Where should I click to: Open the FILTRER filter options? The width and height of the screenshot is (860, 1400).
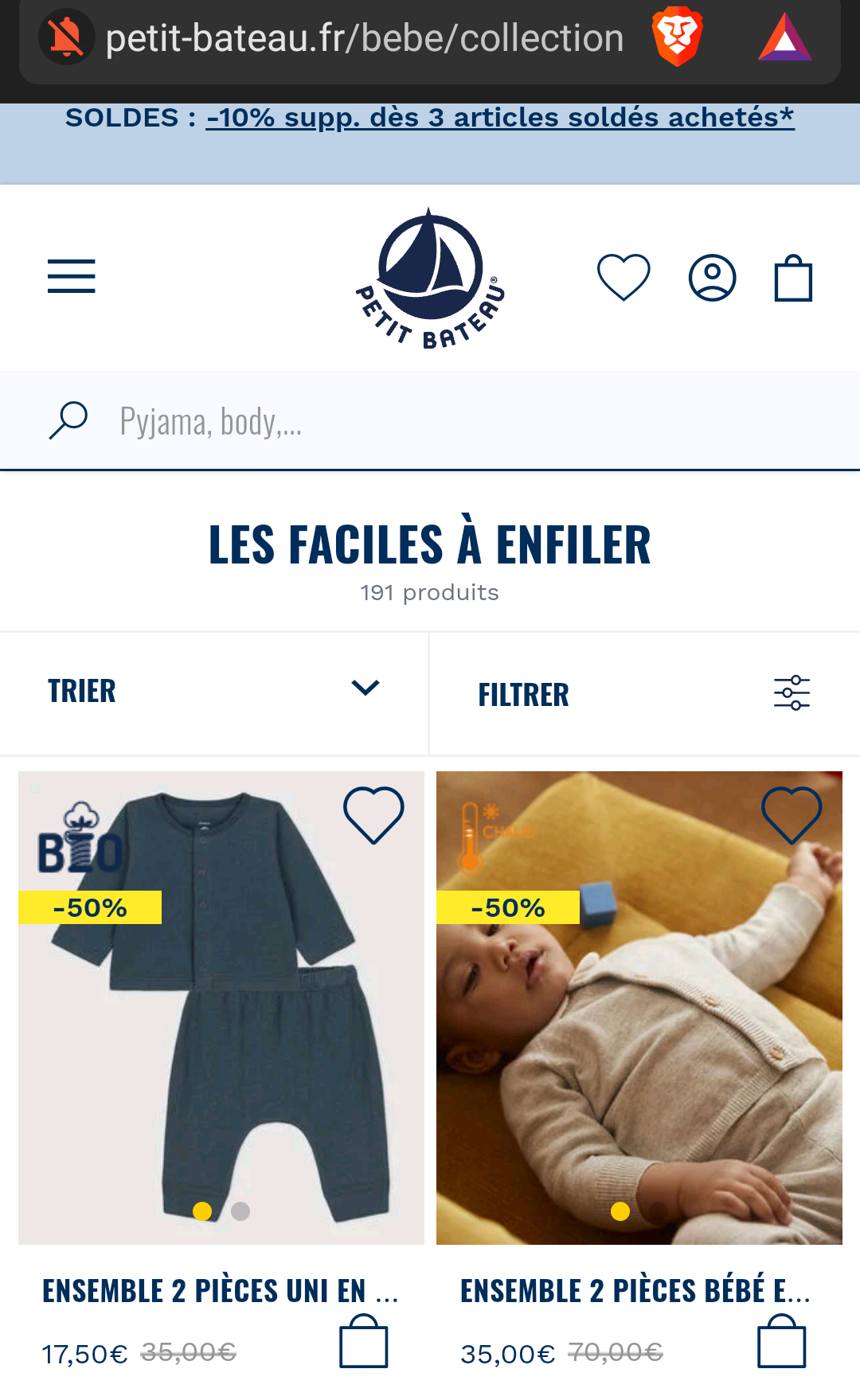click(644, 693)
